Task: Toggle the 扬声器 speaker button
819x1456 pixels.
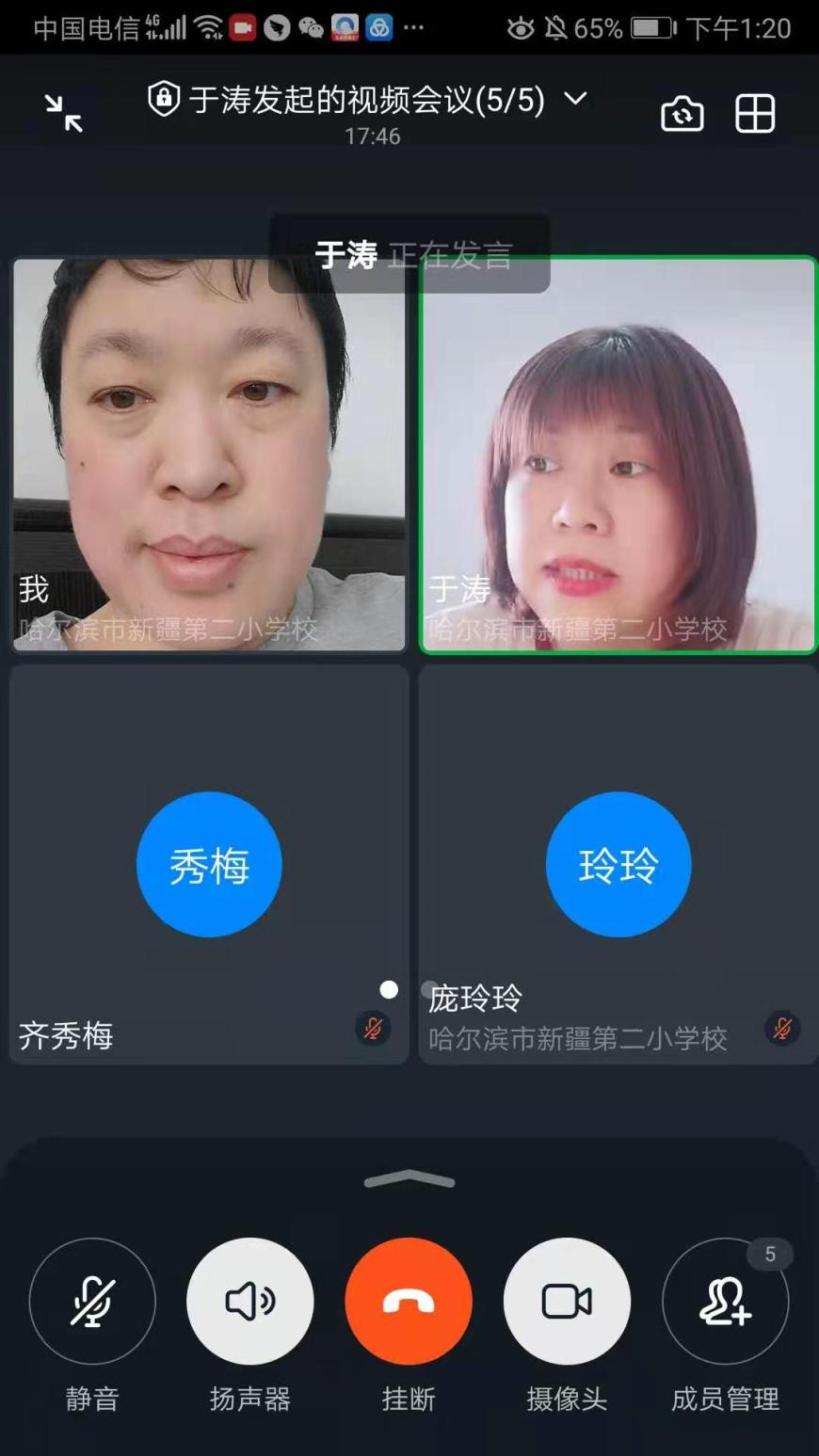Action: pyautogui.click(x=250, y=1301)
